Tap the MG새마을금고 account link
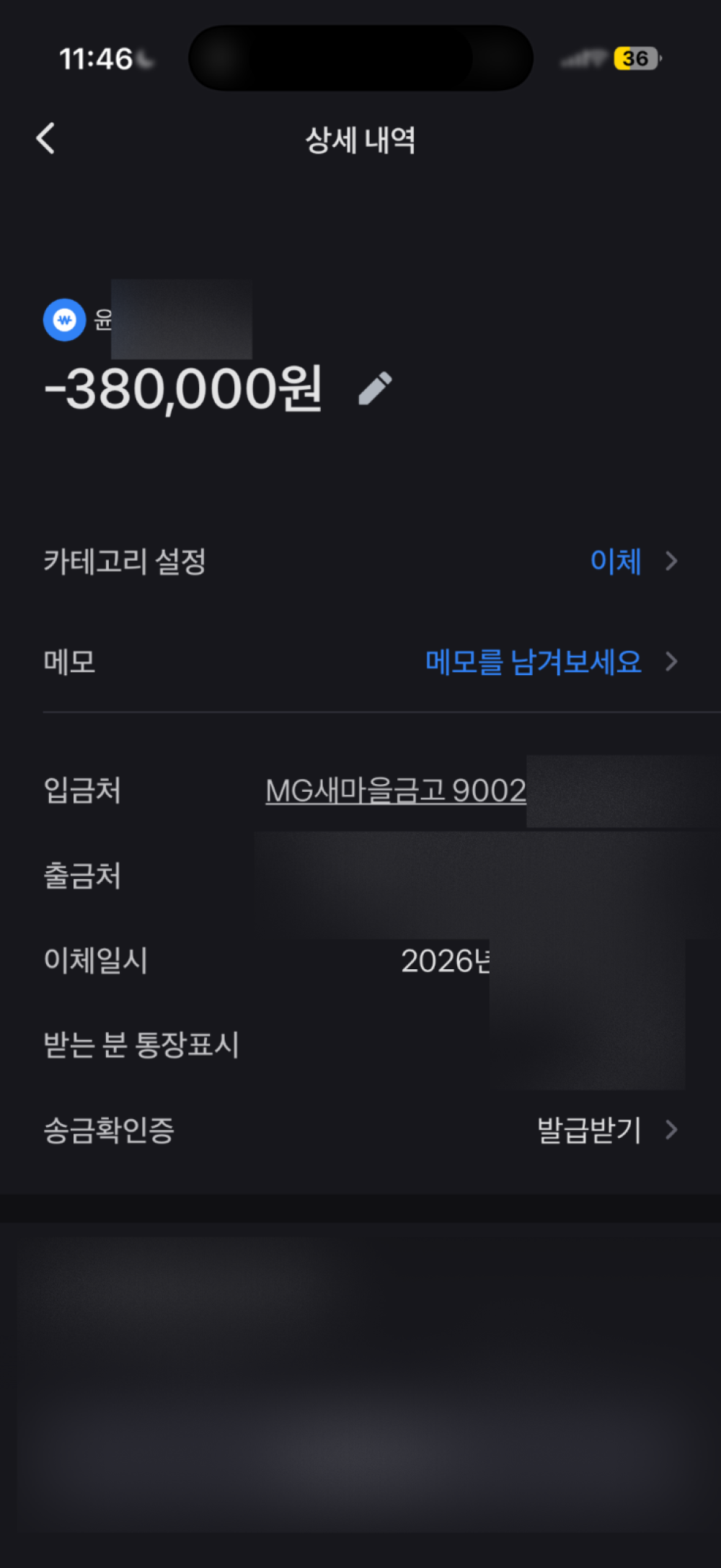This screenshot has height=1568, width=721. [396, 790]
